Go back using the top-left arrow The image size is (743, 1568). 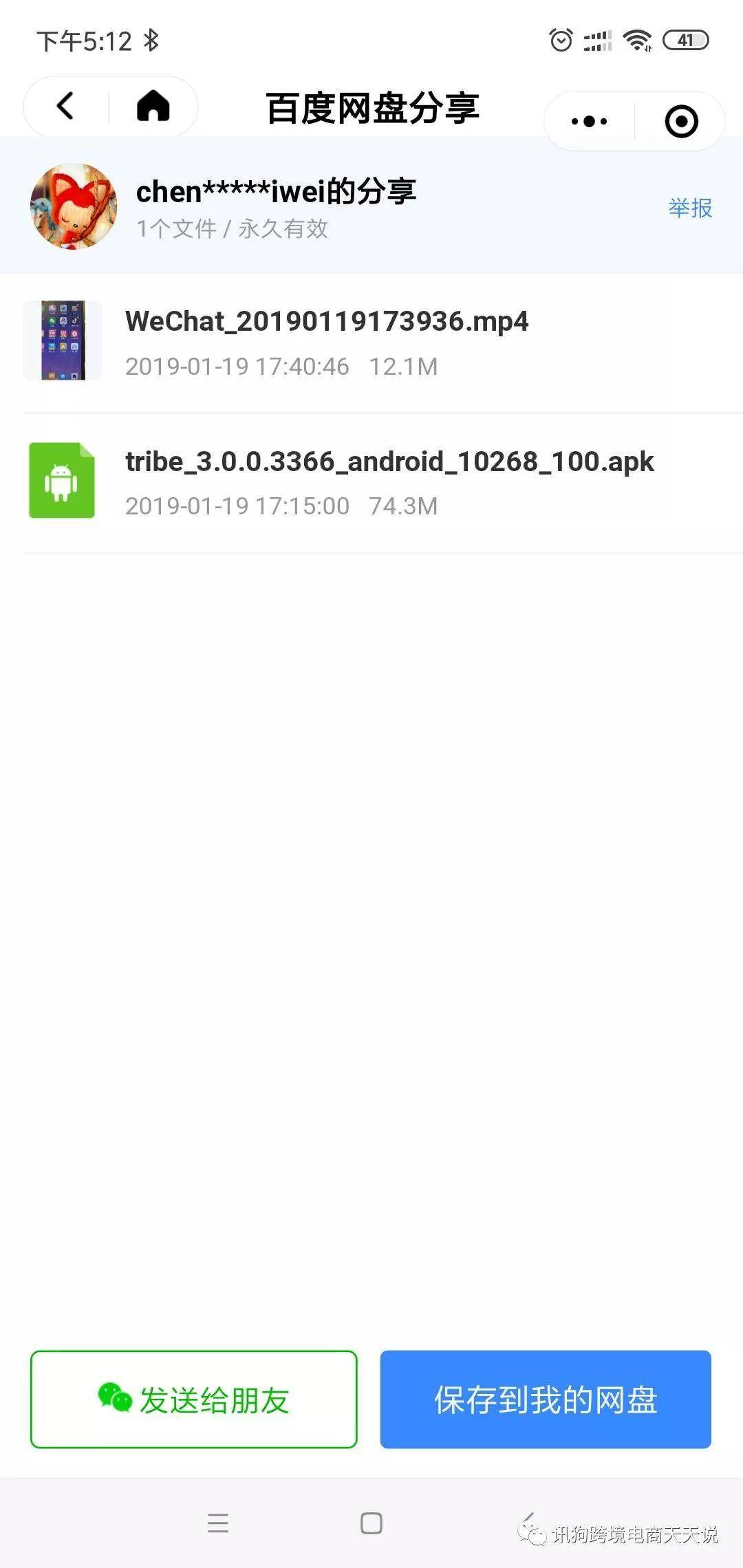point(65,107)
